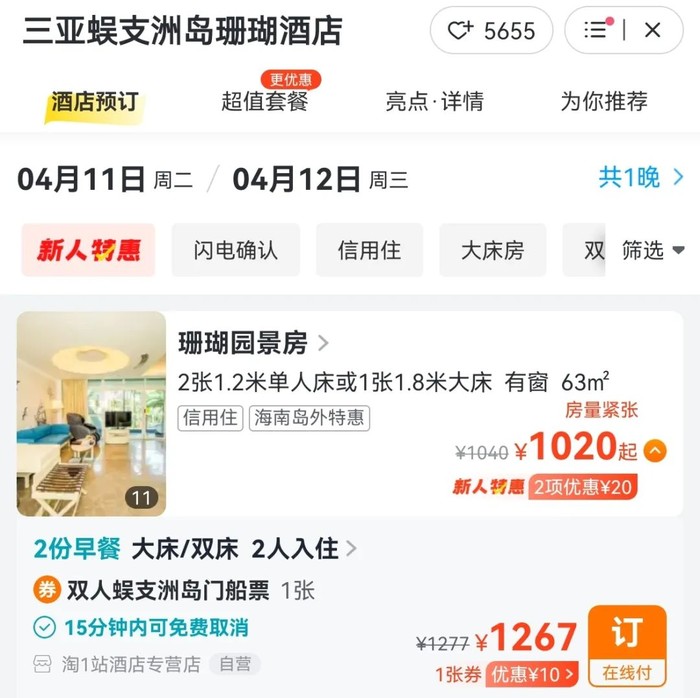Image resolution: width=700 pixels, height=698 pixels.
Task: Close the hotel page with X
Action: (652, 31)
